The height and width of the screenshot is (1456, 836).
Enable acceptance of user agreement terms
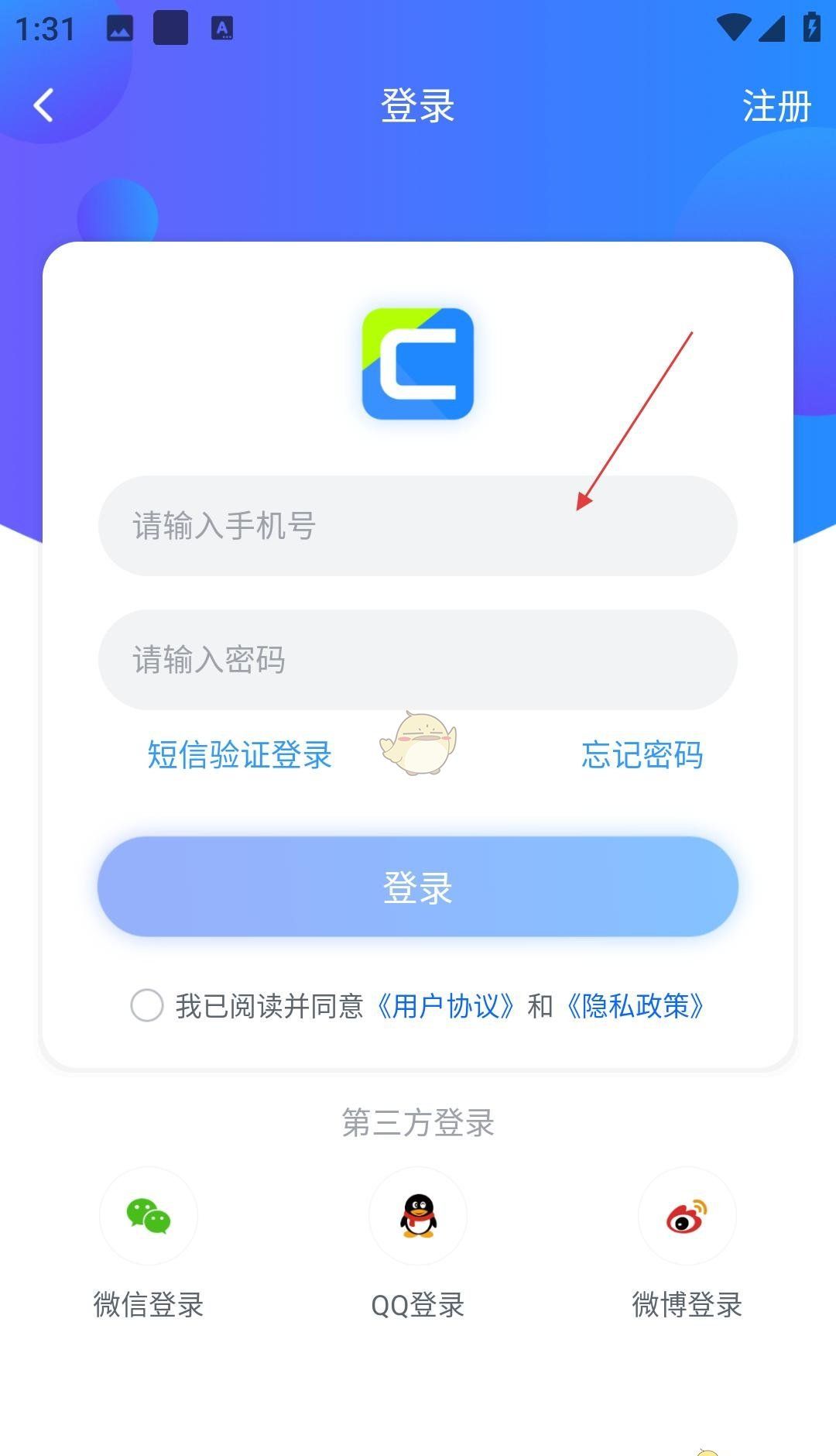[146, 1007]
